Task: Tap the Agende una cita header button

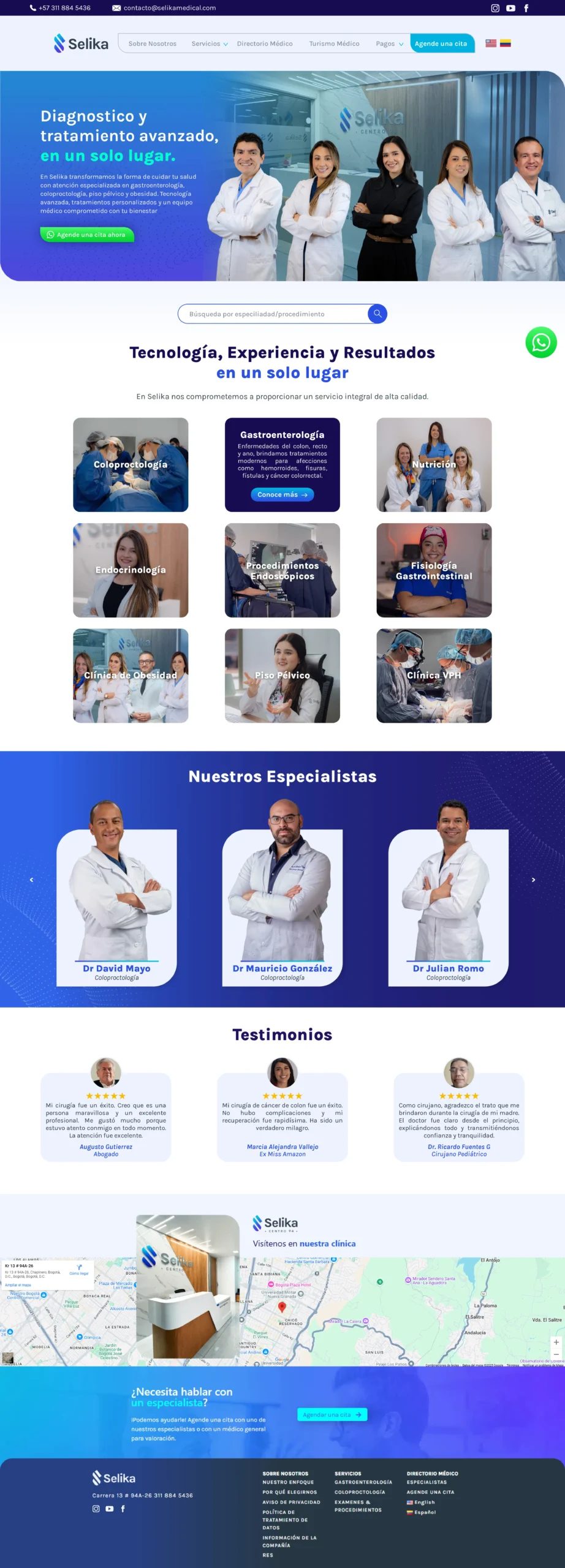Action: 441,43
